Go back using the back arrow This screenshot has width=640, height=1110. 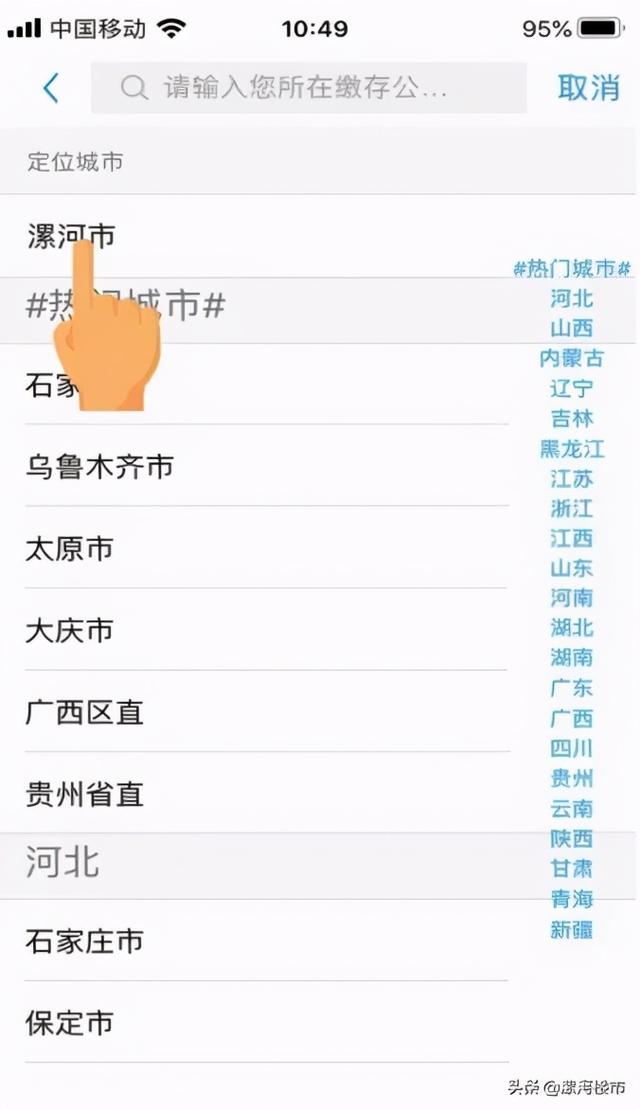click(51, 88)
